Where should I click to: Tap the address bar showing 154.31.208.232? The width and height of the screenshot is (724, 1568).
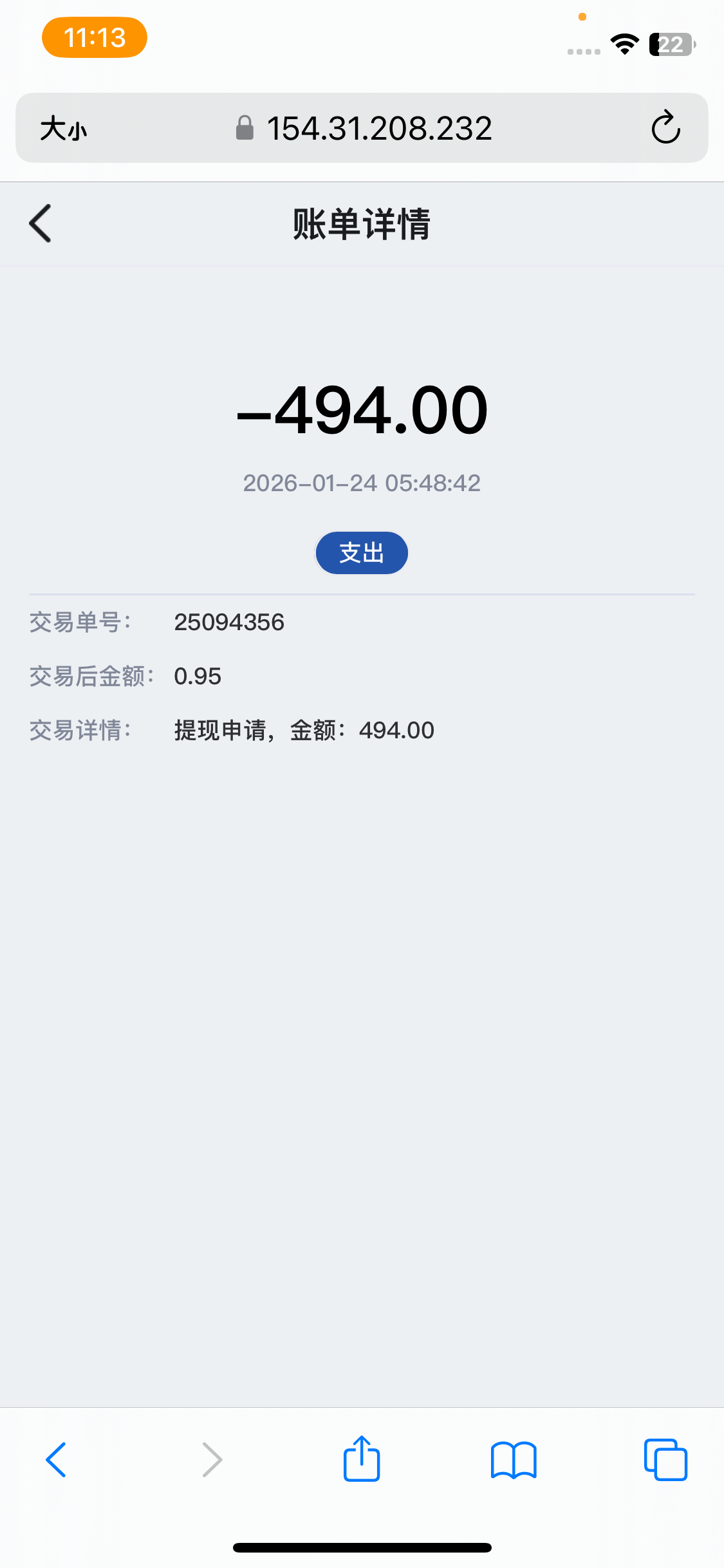point(364,128)
